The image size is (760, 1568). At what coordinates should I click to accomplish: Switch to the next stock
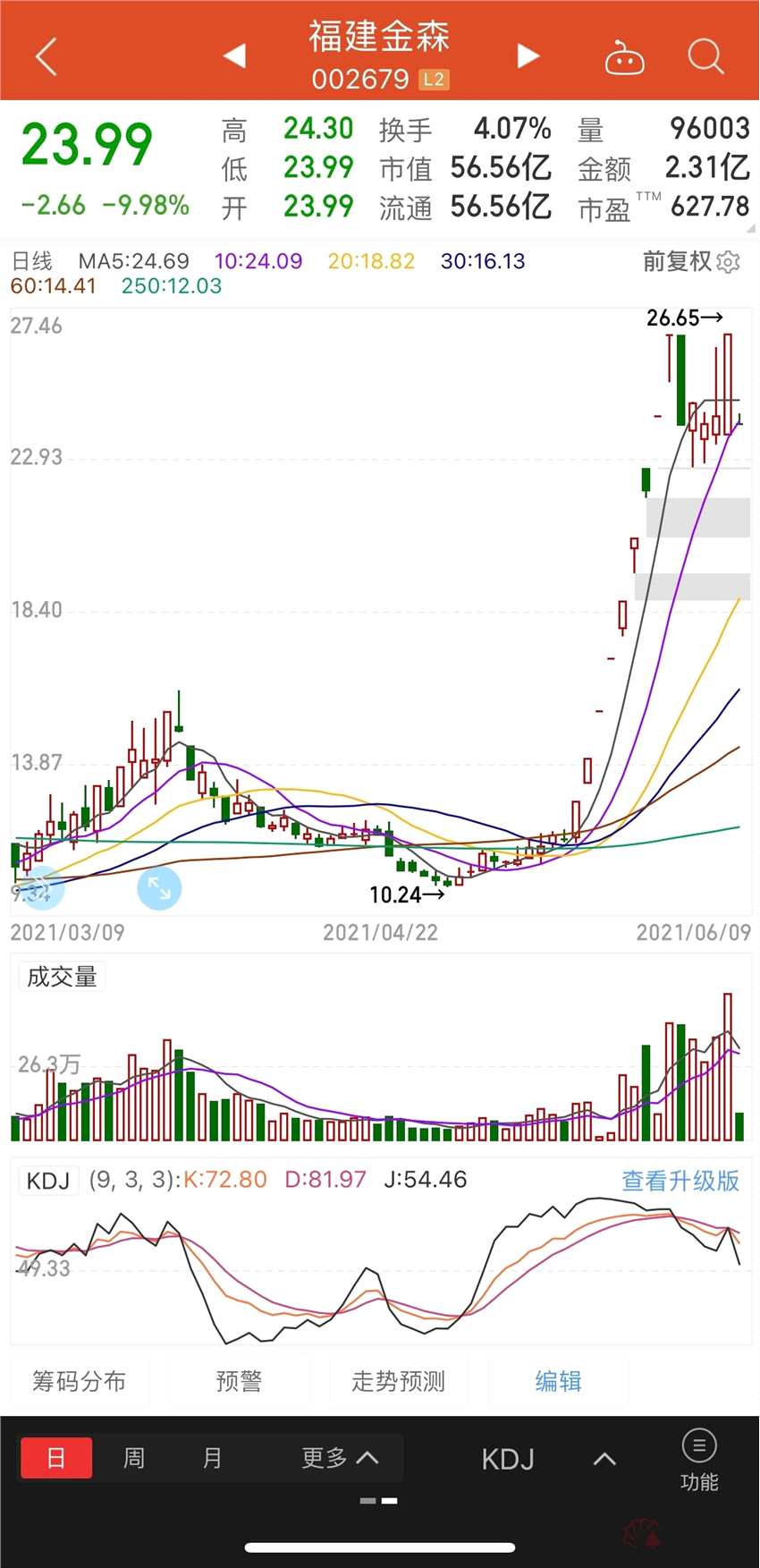pyautogui.click(x=528, y=56)
